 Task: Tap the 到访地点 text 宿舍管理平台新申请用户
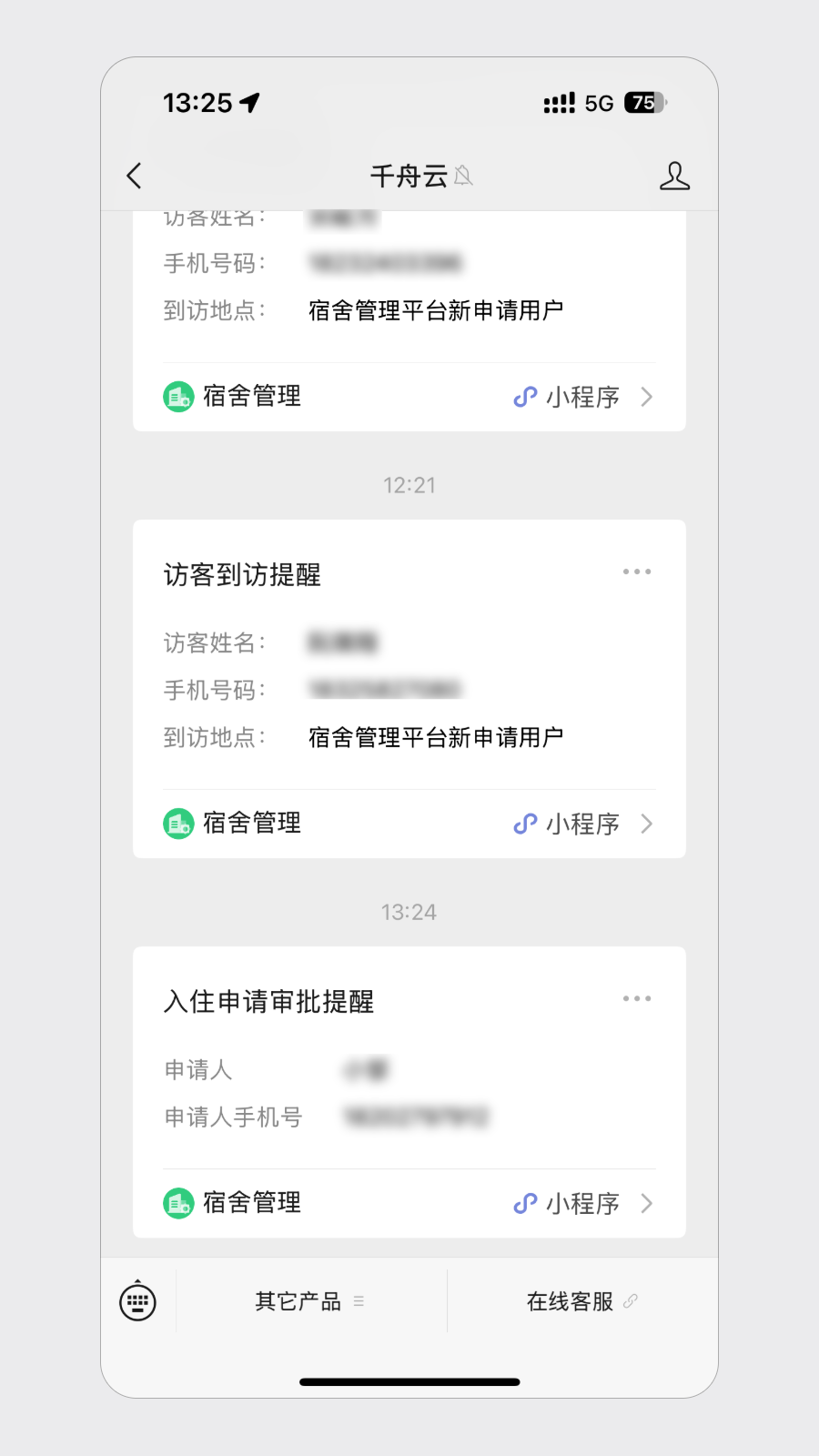click(x=436, y=737)
